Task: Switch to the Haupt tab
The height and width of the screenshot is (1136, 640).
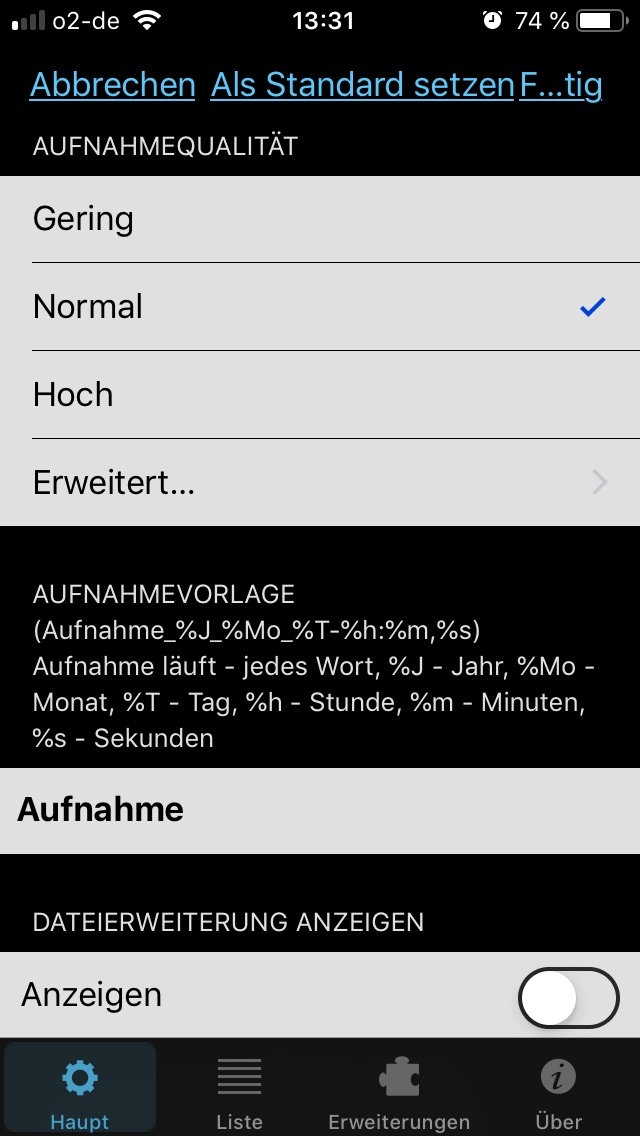Action: tap(80, 1090)
